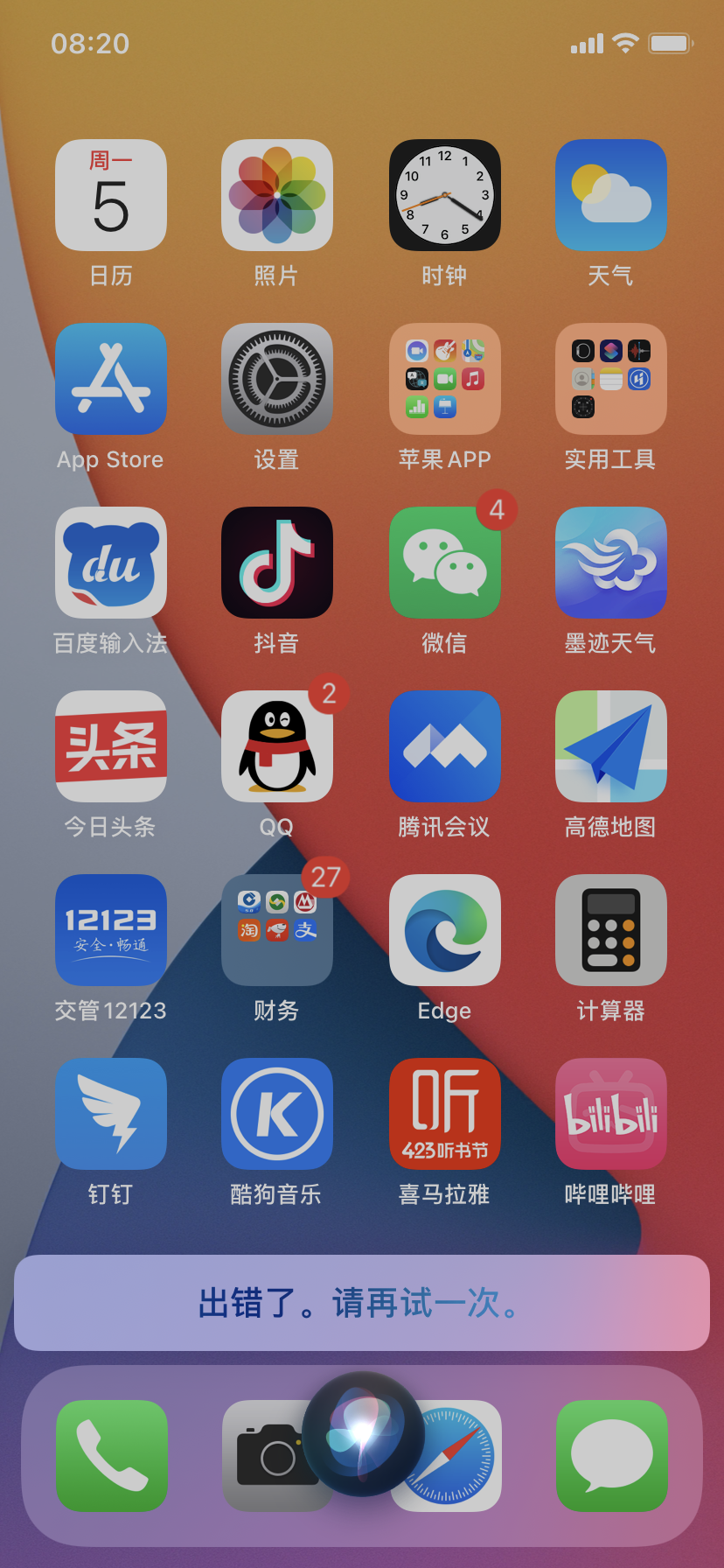Open the 苹果APP folder

(x=444, y=379)
